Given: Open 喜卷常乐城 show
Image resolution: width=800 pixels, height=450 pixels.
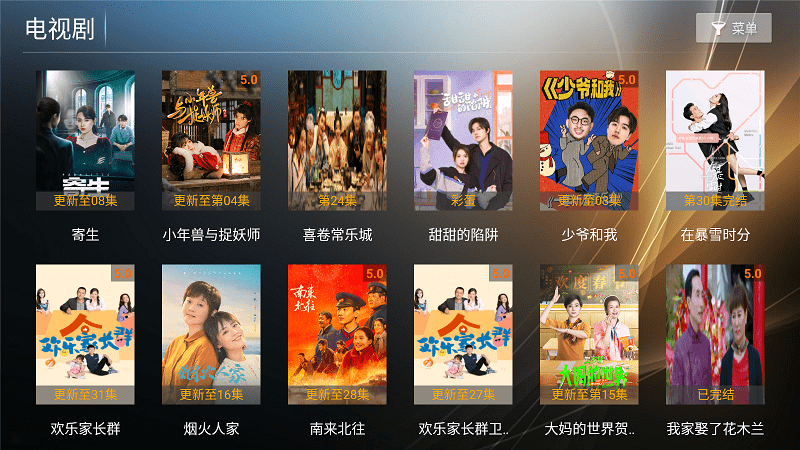Looking at the screenshot, I should click(337, 140).
